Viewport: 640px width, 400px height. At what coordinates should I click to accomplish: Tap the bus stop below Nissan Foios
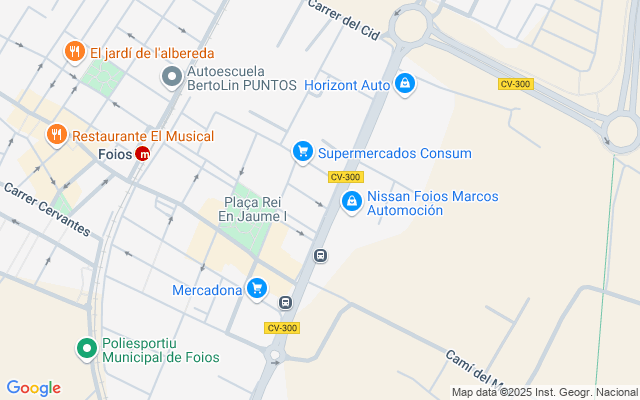point(320,256)
